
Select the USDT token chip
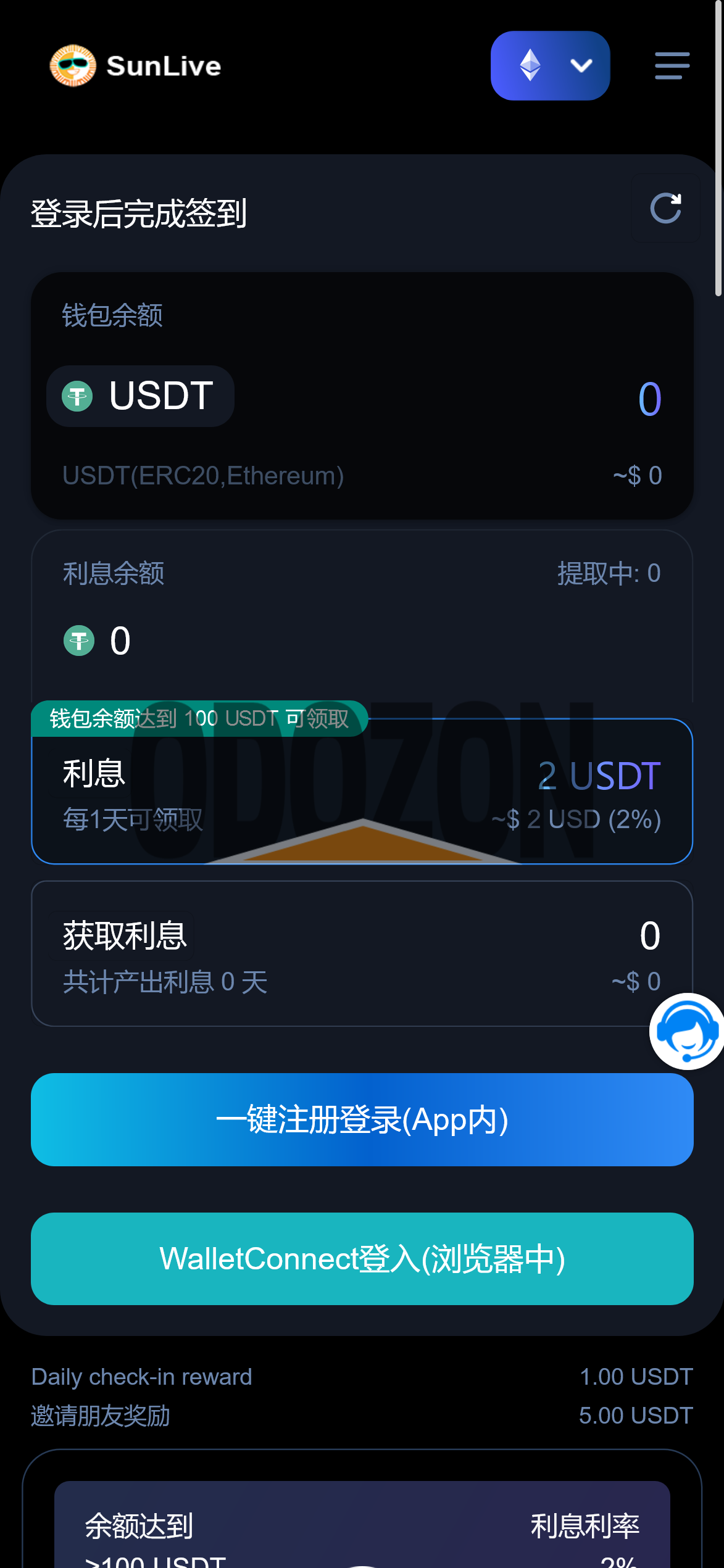click(x=140, y=396)
